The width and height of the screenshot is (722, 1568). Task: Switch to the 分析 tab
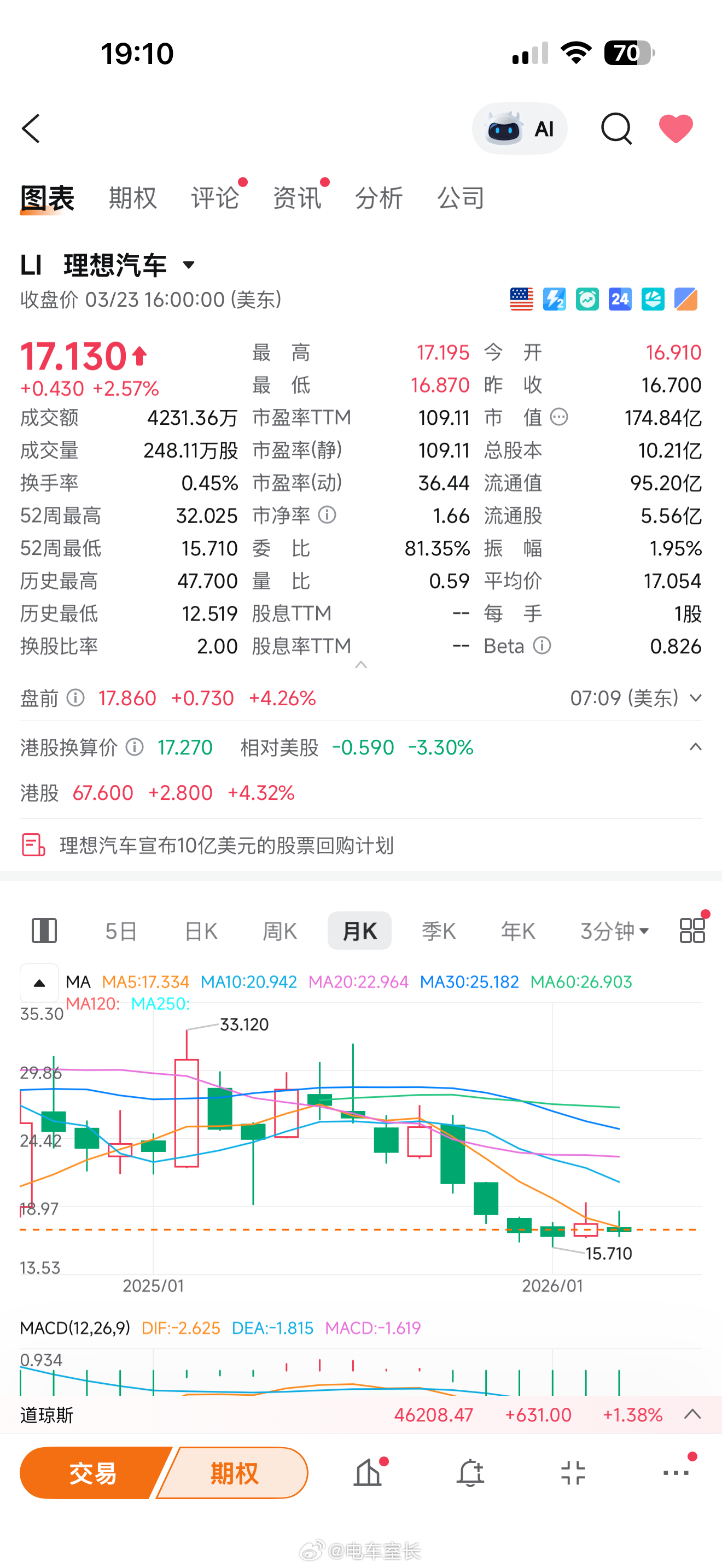click(379, 197)
